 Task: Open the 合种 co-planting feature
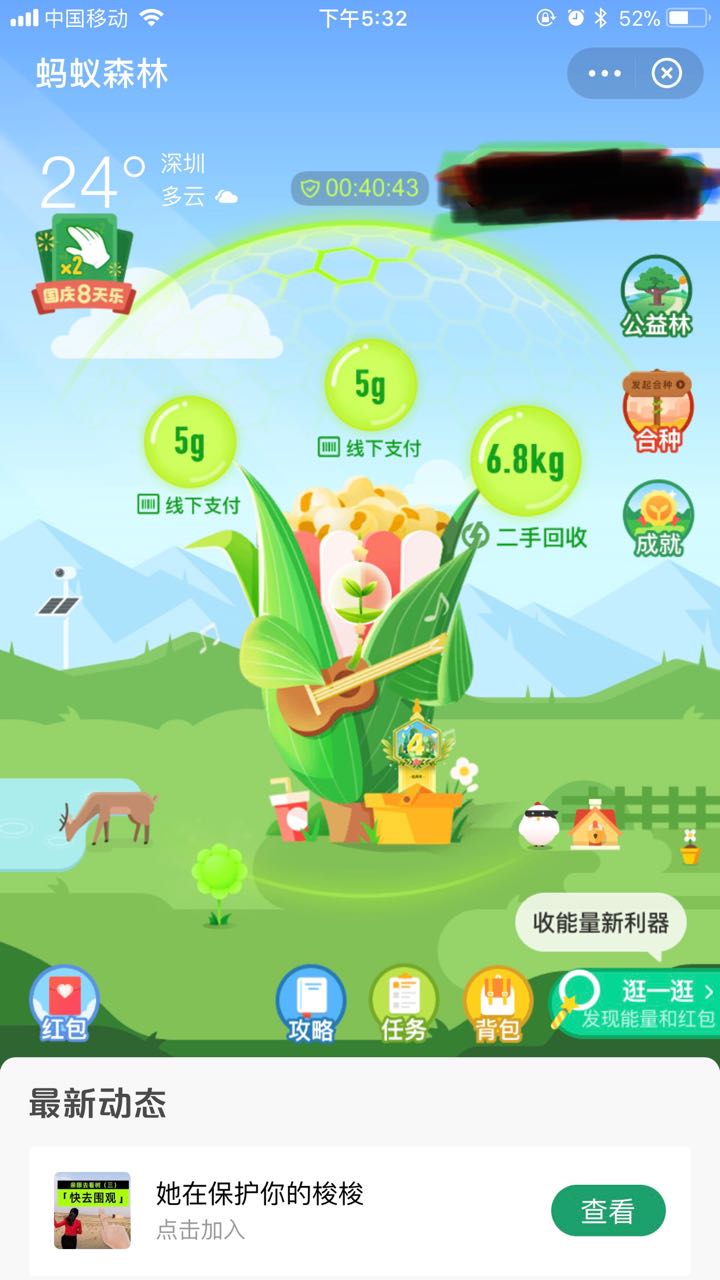click(657, 412)
